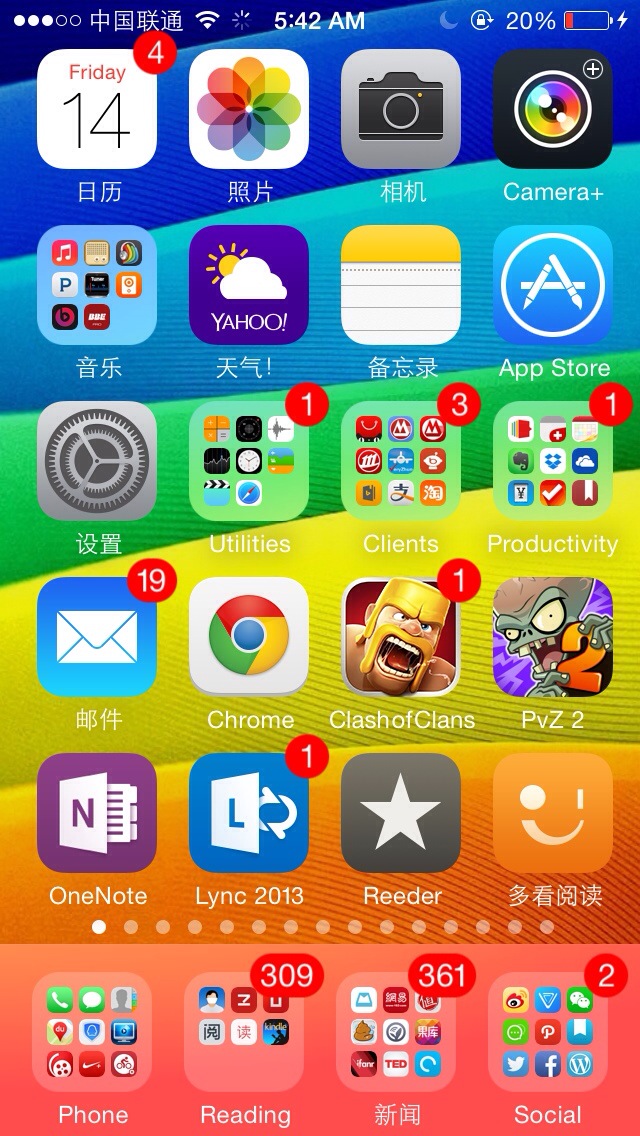Open Yahoo 天气 weather app
This screenshot has width=640, height=1136.
pyautogui.click(x=249, y=285)
